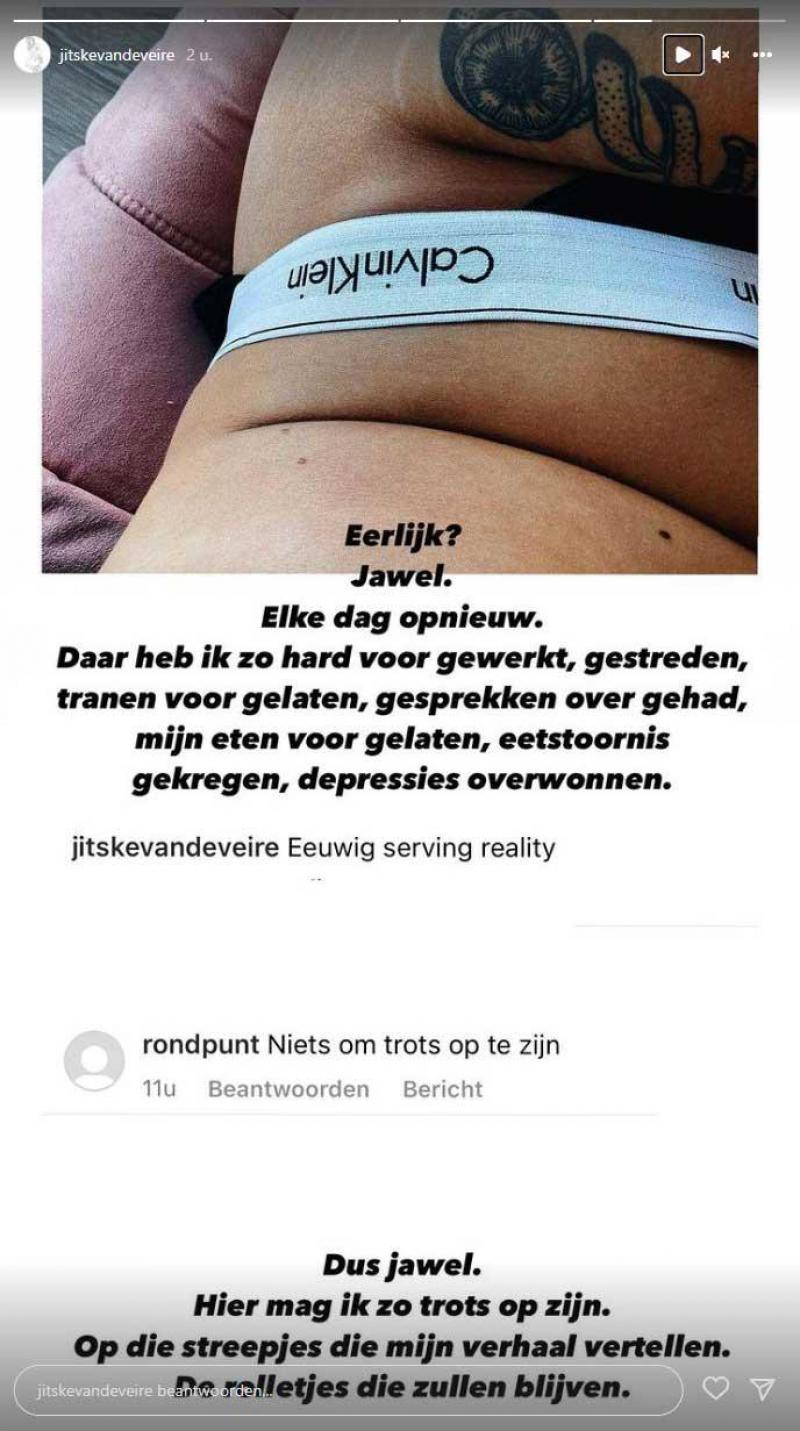Share the story via the paper plane
Screen dimensions: 800x1431
tap(763, 1389)
